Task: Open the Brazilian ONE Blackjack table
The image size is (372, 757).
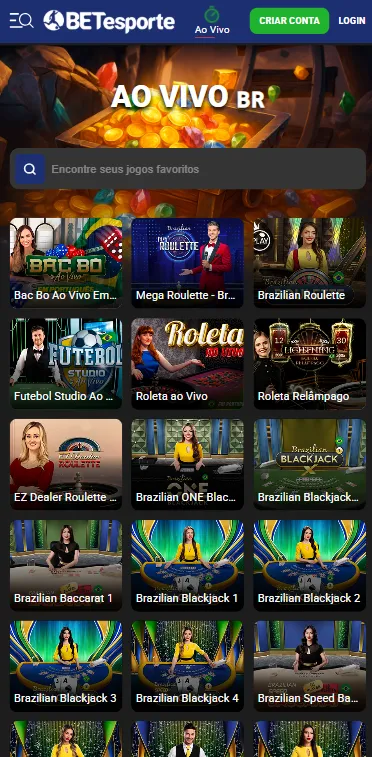Action: 187,464
